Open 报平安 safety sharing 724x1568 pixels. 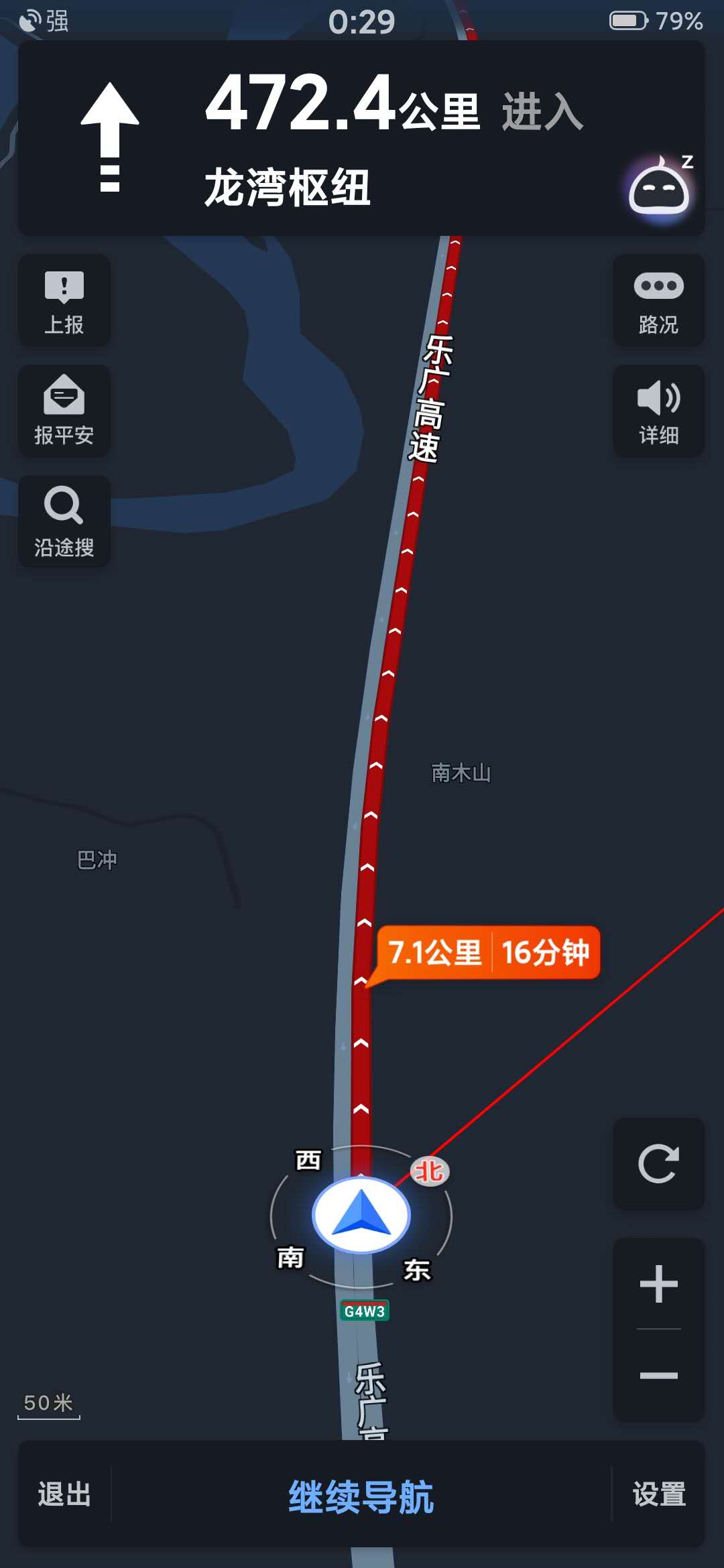pos(64,411)
